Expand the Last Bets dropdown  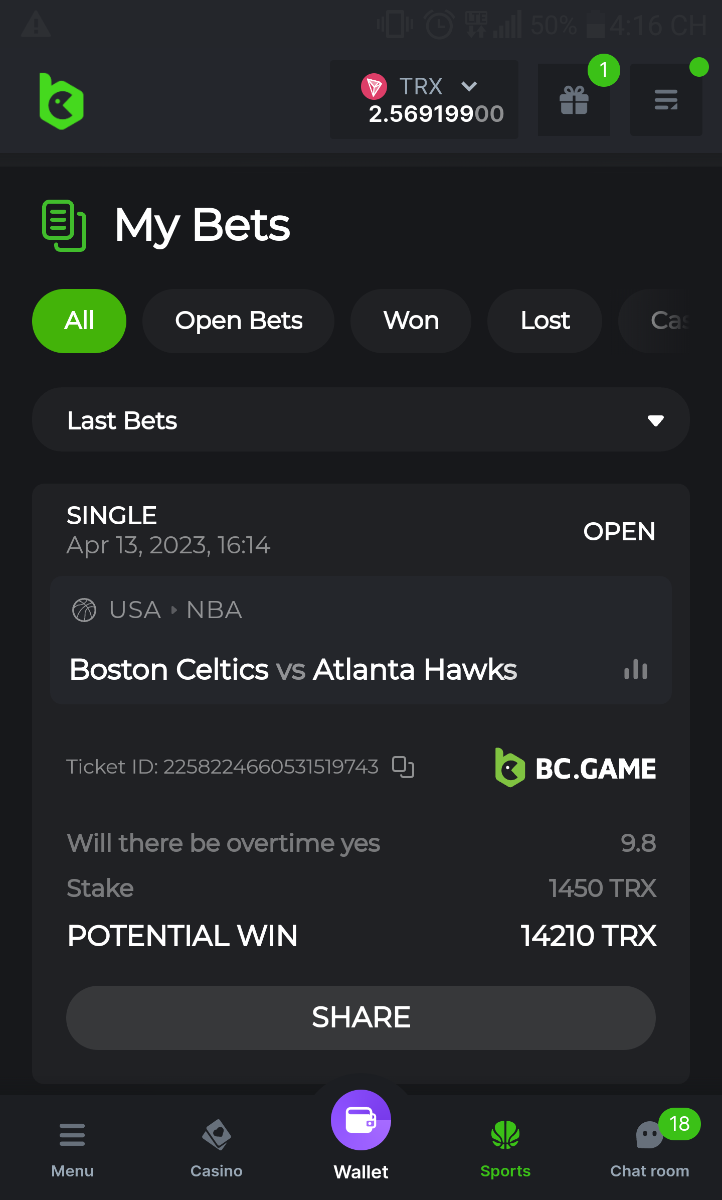click(x=360, y=421)
